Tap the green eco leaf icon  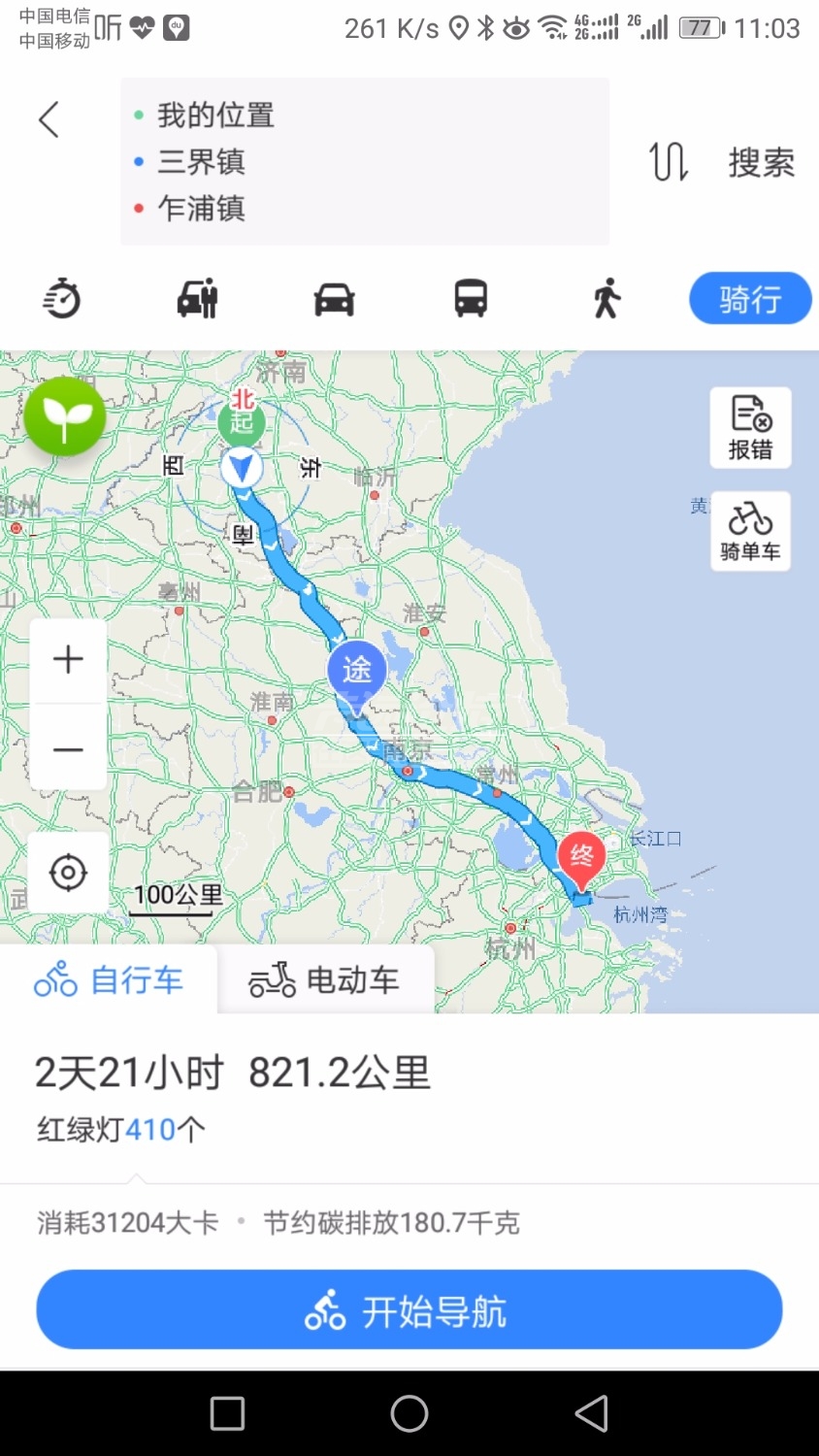[x=65, y=415]
